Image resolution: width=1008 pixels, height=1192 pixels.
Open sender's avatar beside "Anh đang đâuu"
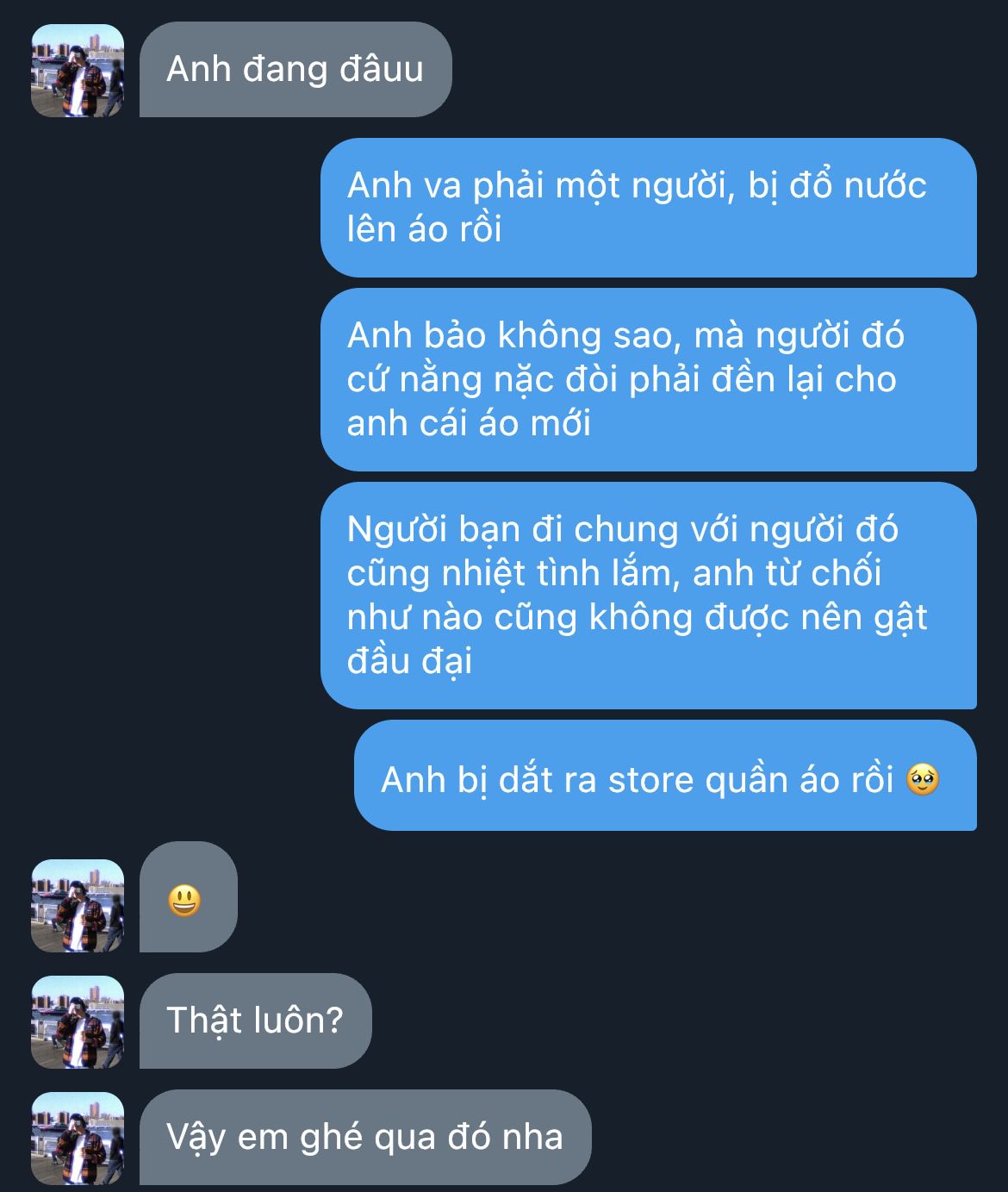click(78, 71)
